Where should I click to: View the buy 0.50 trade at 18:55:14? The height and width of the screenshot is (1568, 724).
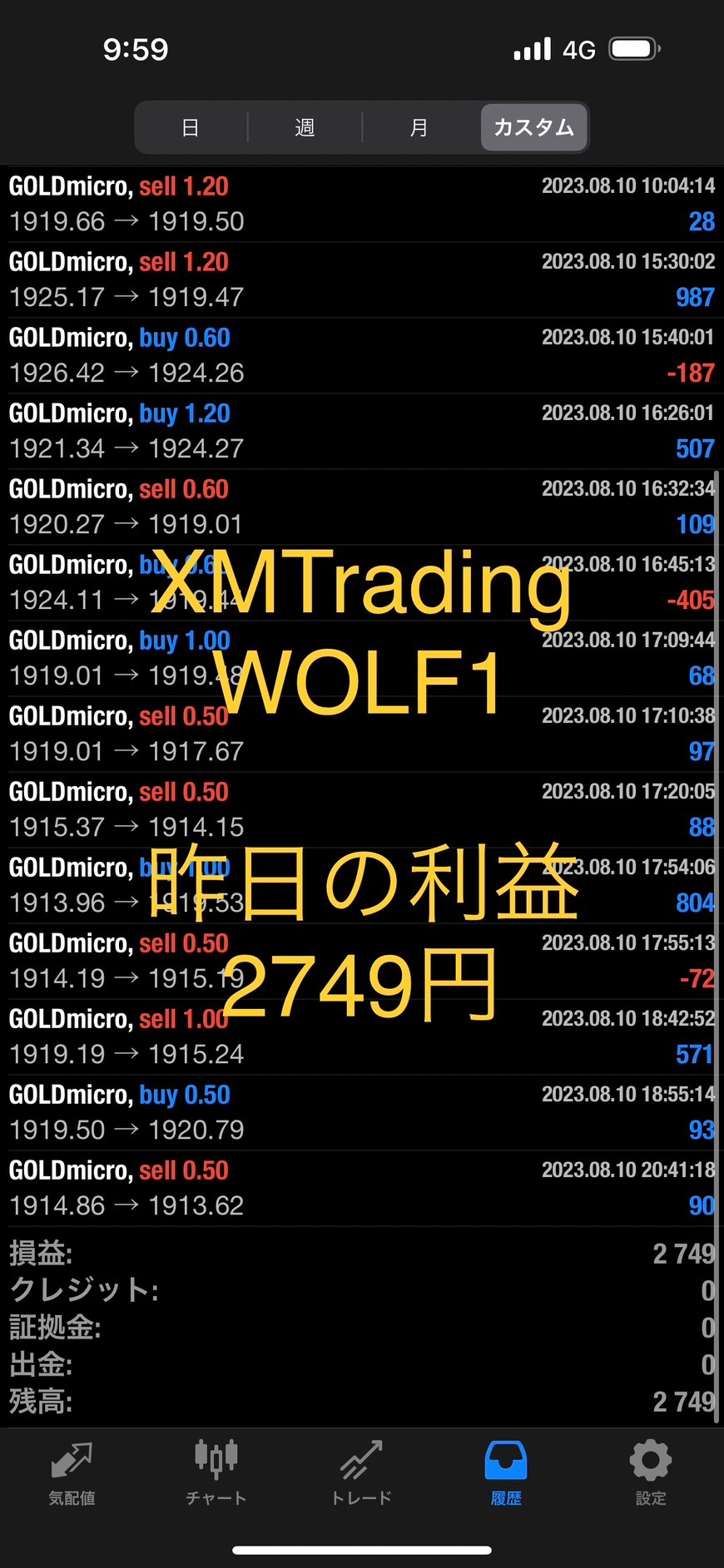click(x=362, y=1112)
